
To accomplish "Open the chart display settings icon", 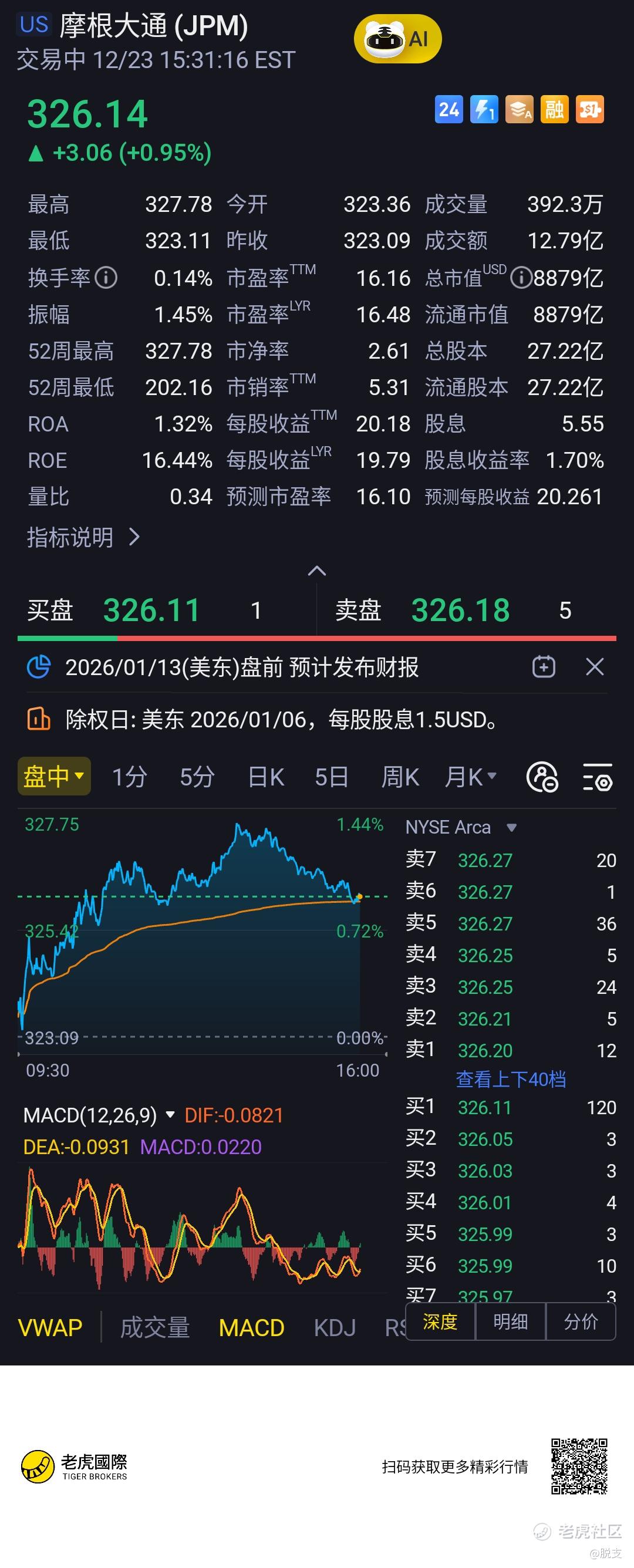I will tap(598, 777).
